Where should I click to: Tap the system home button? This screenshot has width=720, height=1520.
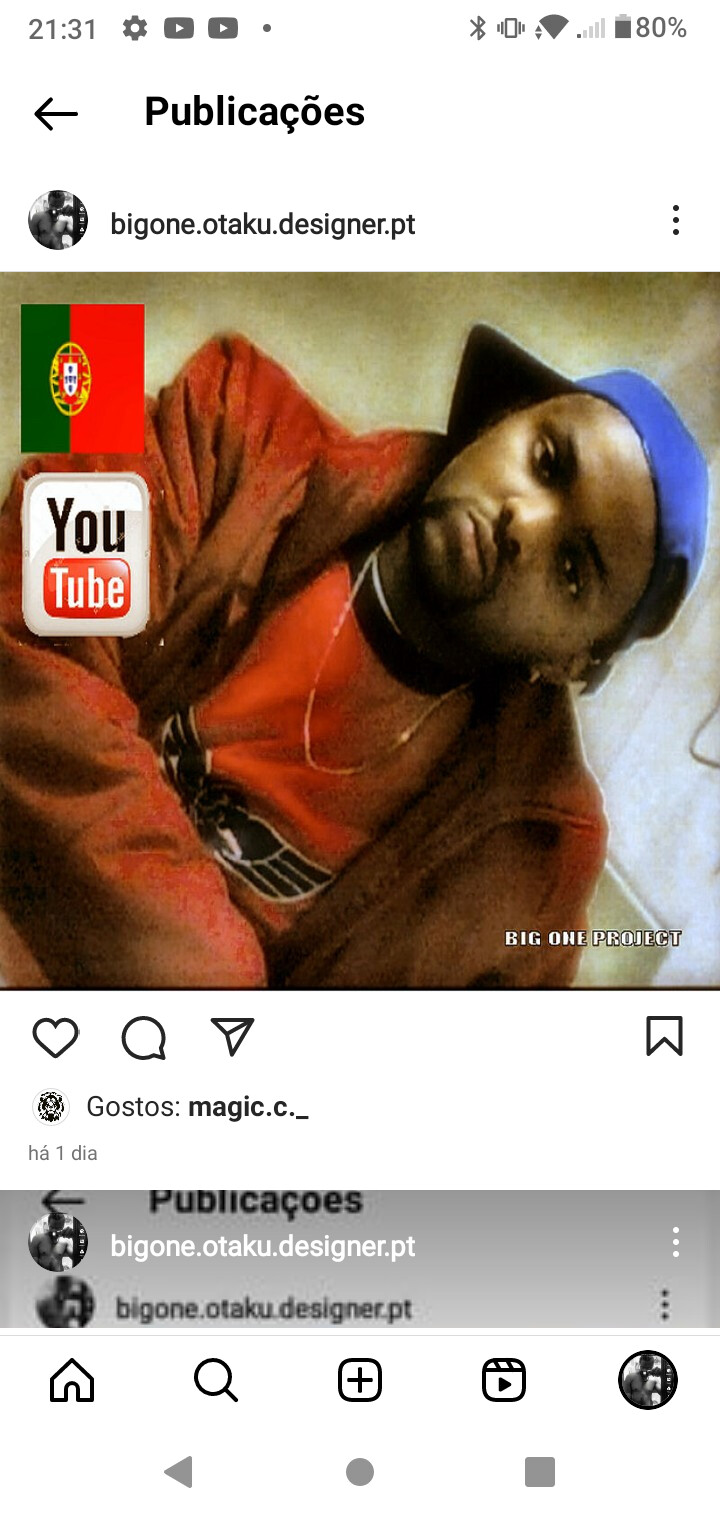click(x=360, y=1472)
